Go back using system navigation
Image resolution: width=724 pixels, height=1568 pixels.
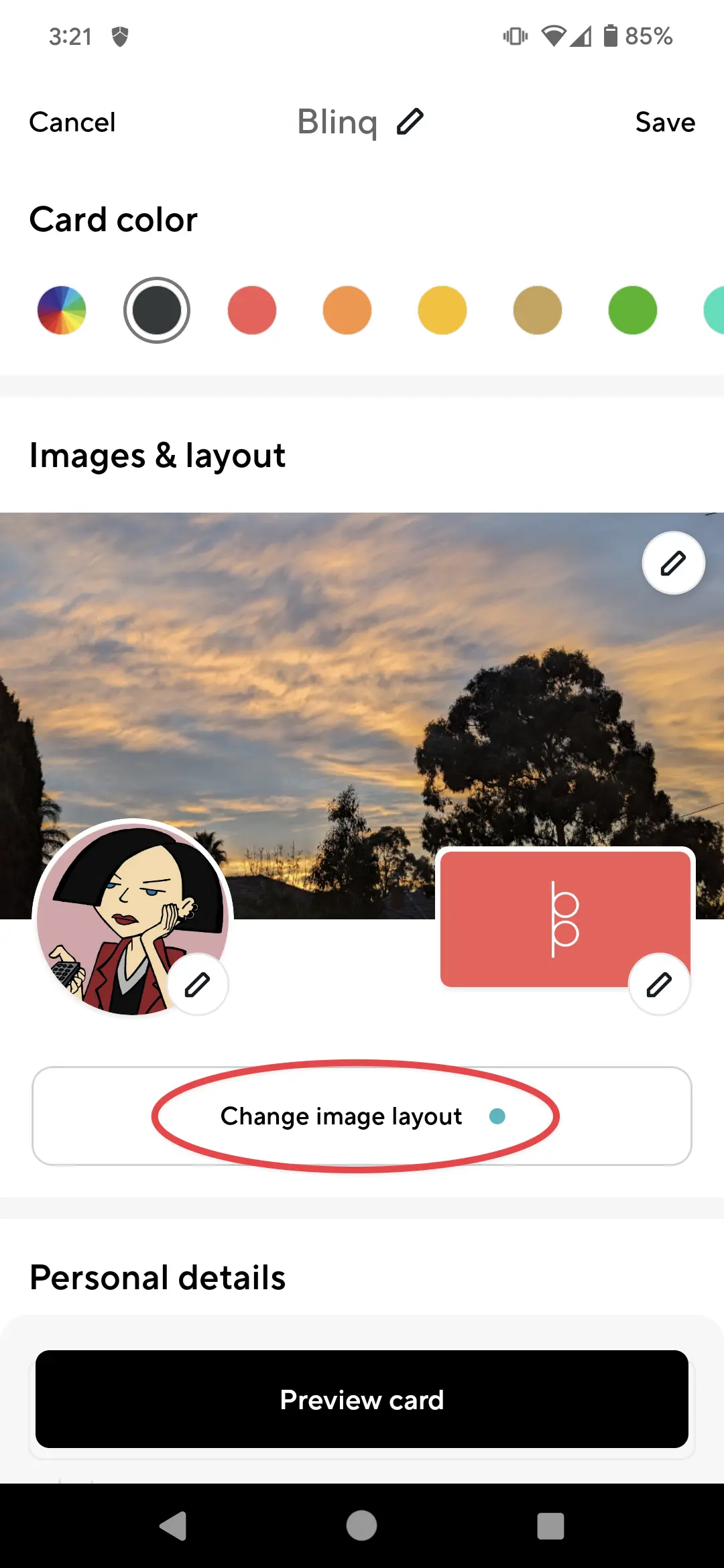[174, 1526]
